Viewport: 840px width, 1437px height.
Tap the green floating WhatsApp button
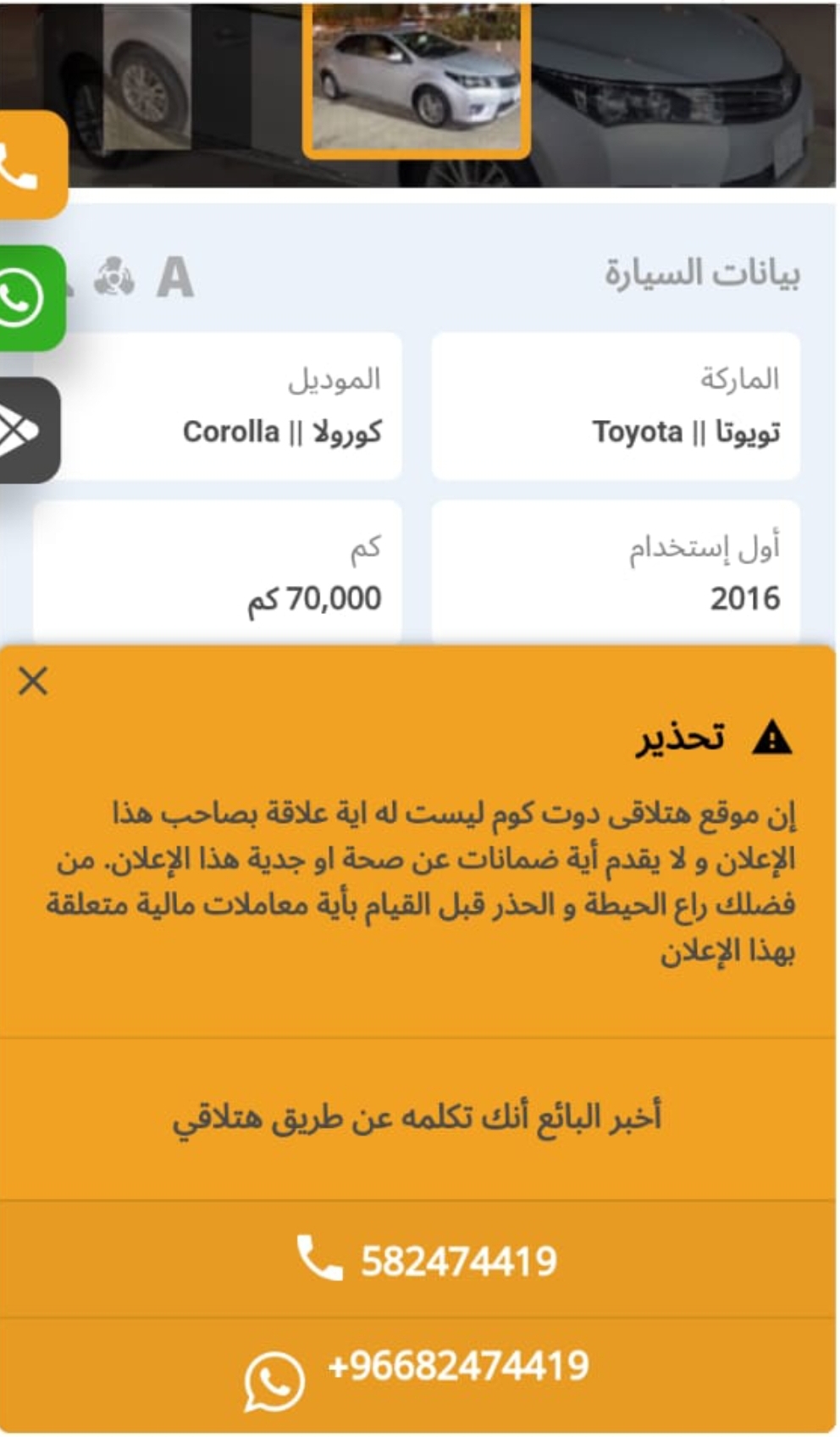click(30, 298)
